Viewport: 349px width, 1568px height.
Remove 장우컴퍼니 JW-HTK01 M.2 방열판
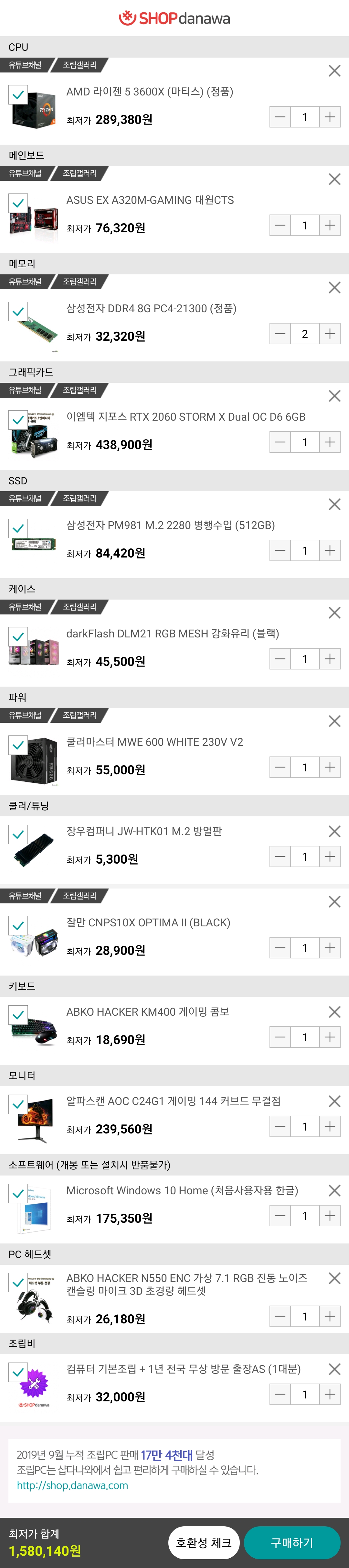334,831
